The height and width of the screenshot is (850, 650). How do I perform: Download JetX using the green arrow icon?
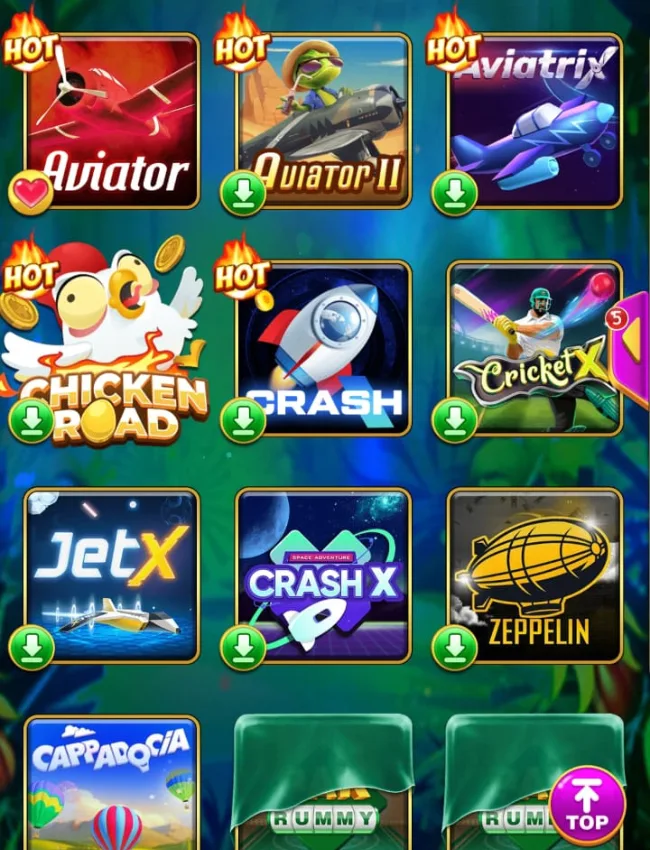pyautogui.click(x=32, y=648)
